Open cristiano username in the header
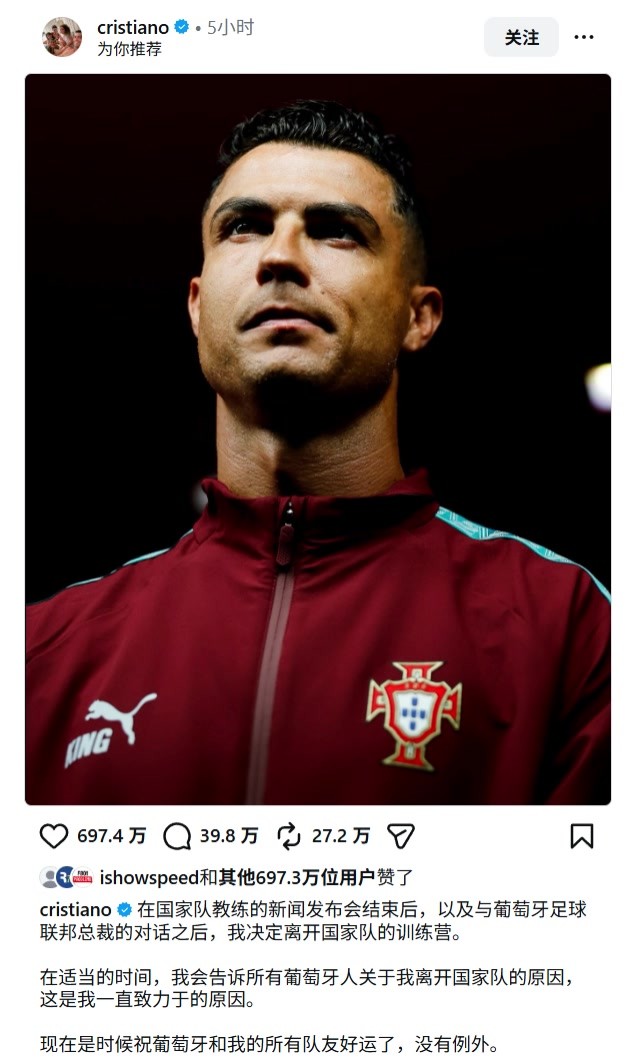642x1060 pixels. (132, 28)
